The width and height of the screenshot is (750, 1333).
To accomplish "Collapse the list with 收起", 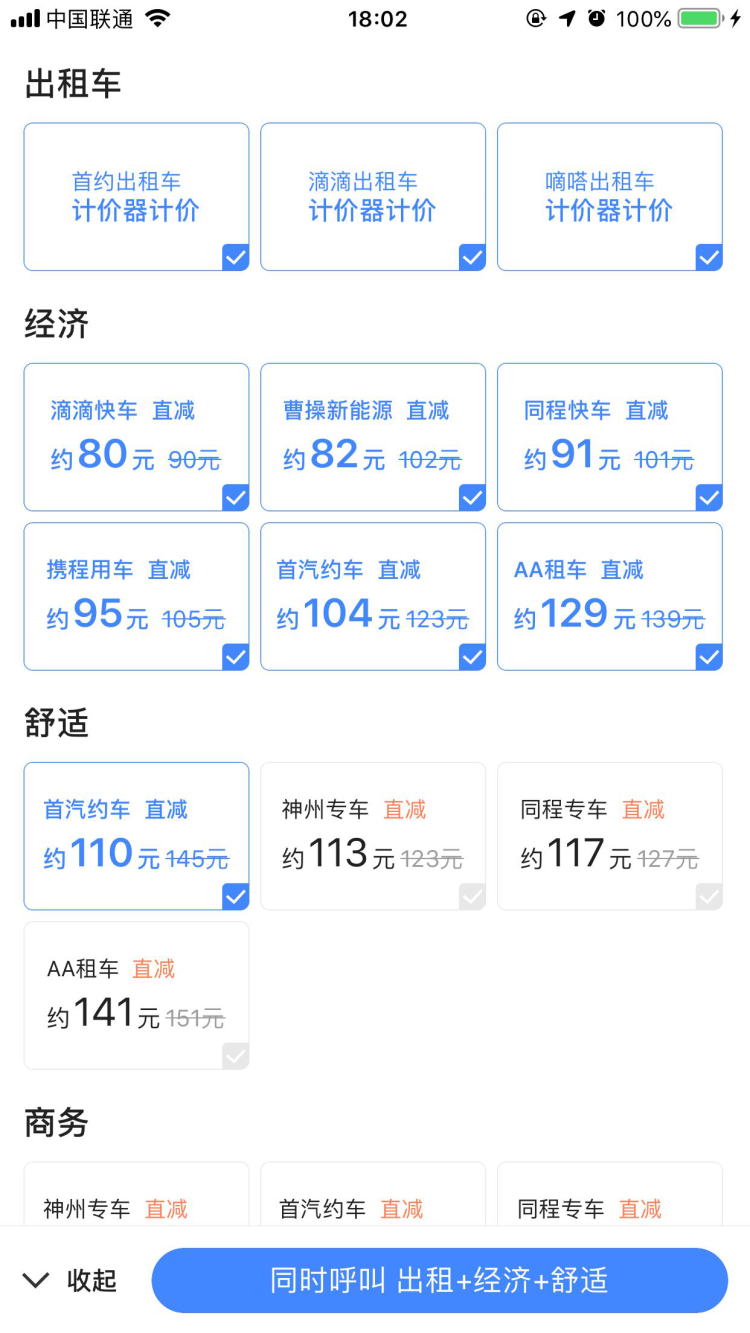I will pos(70,1280).
